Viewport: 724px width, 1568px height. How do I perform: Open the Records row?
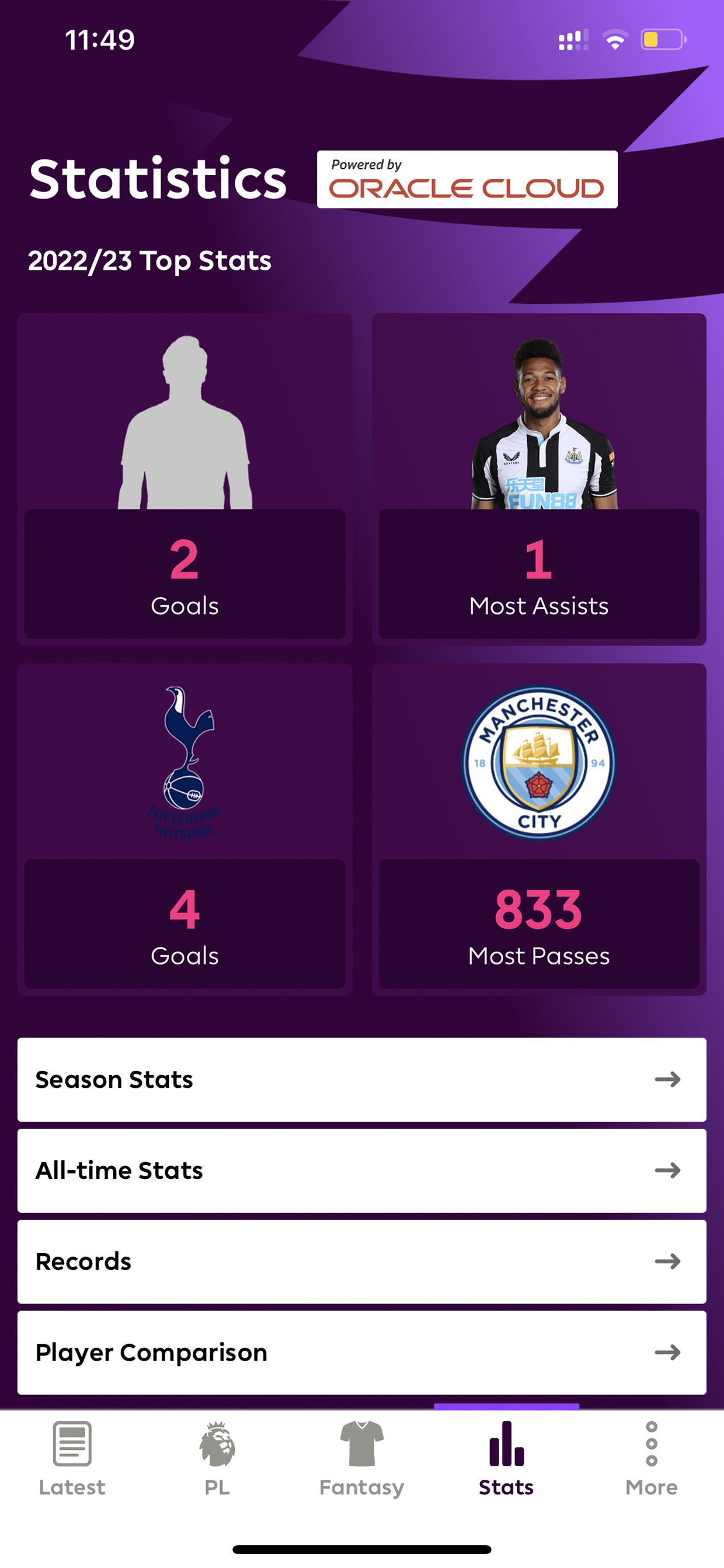pos(362,1261)
